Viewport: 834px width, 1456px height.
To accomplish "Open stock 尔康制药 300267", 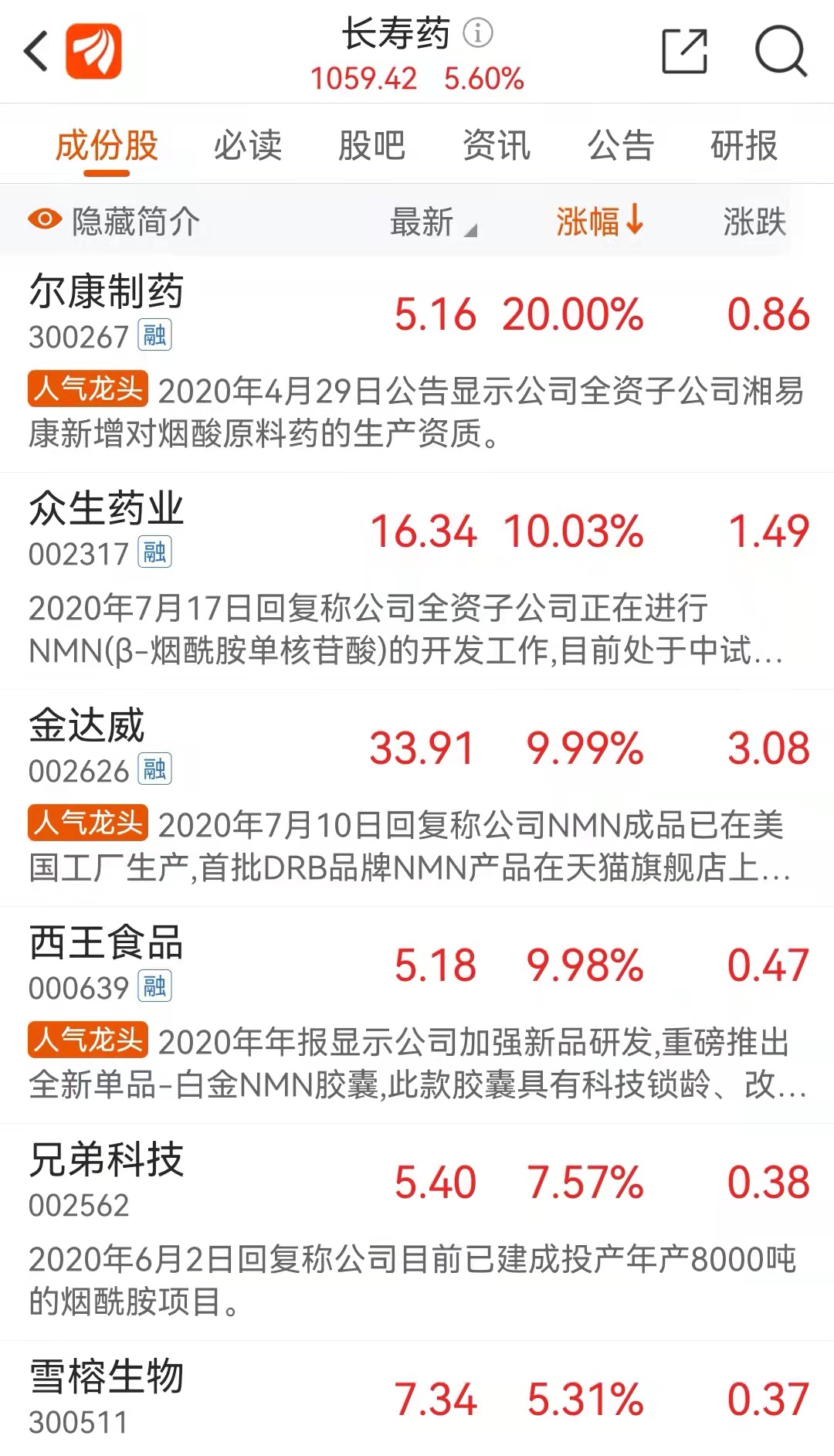I will (x=417, y=364).
